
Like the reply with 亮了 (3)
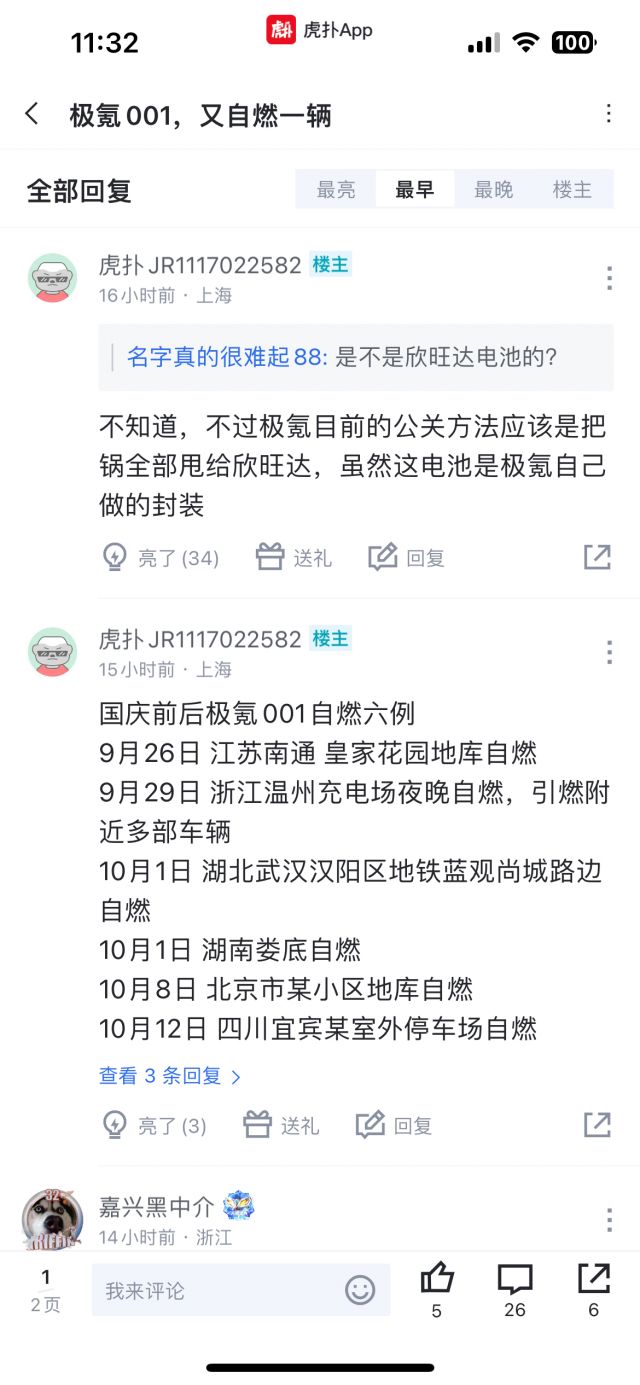click(x=154, y=1126)
